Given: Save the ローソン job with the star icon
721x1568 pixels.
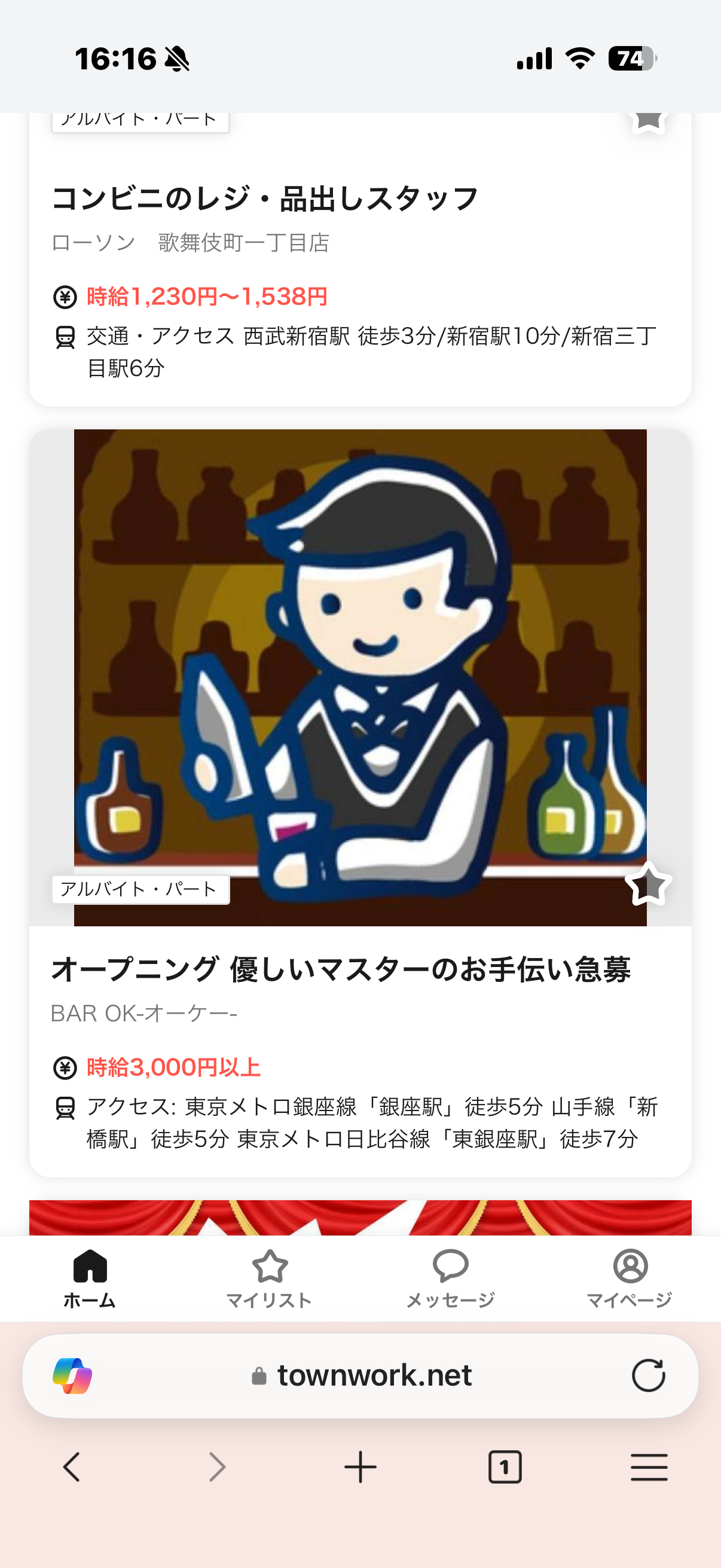Looking at the screenshot, I should pyautogui.click(x=648, y=118).
